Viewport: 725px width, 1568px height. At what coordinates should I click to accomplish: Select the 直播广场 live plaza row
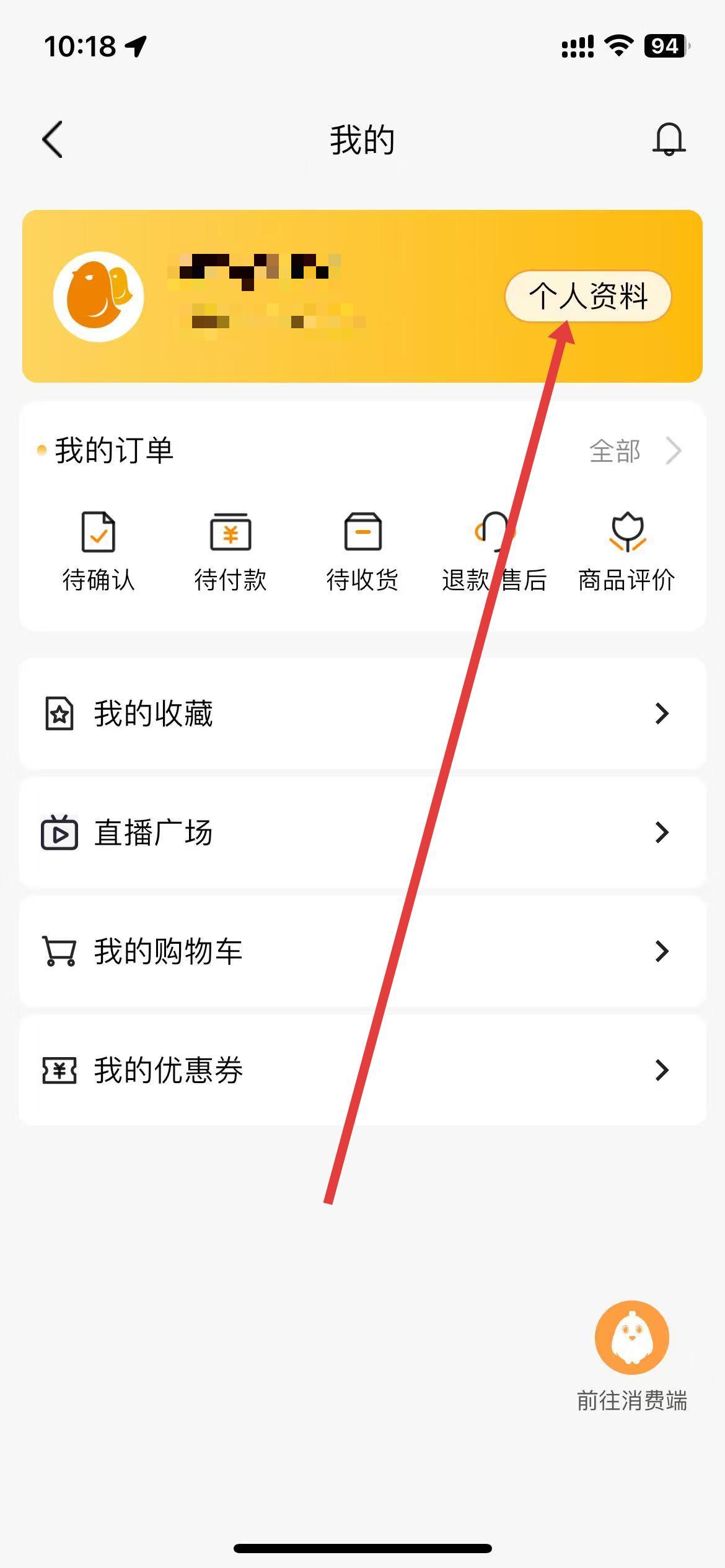pos(310,832)
